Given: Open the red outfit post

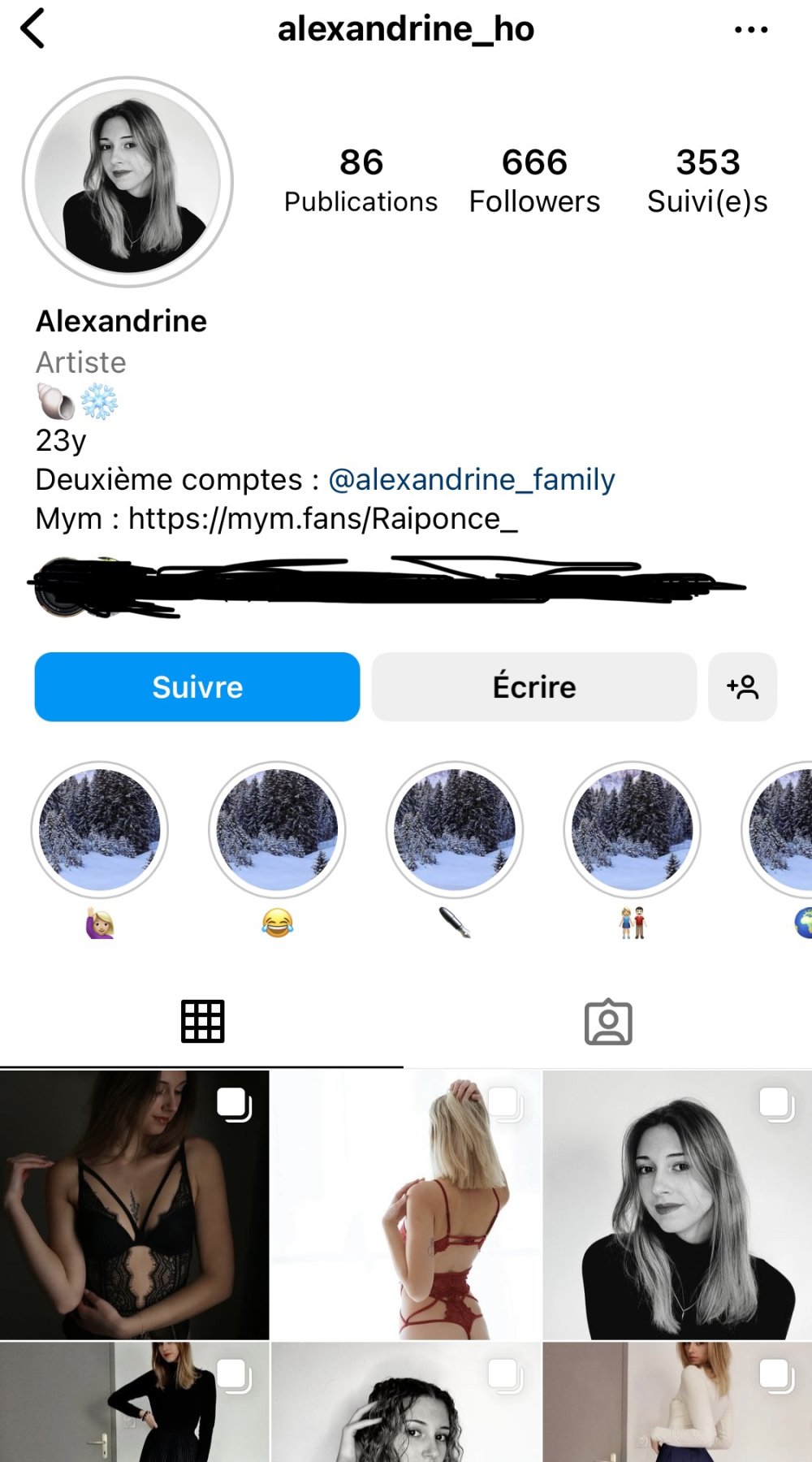Looking at the screenshot, I should click(405, 1205).
